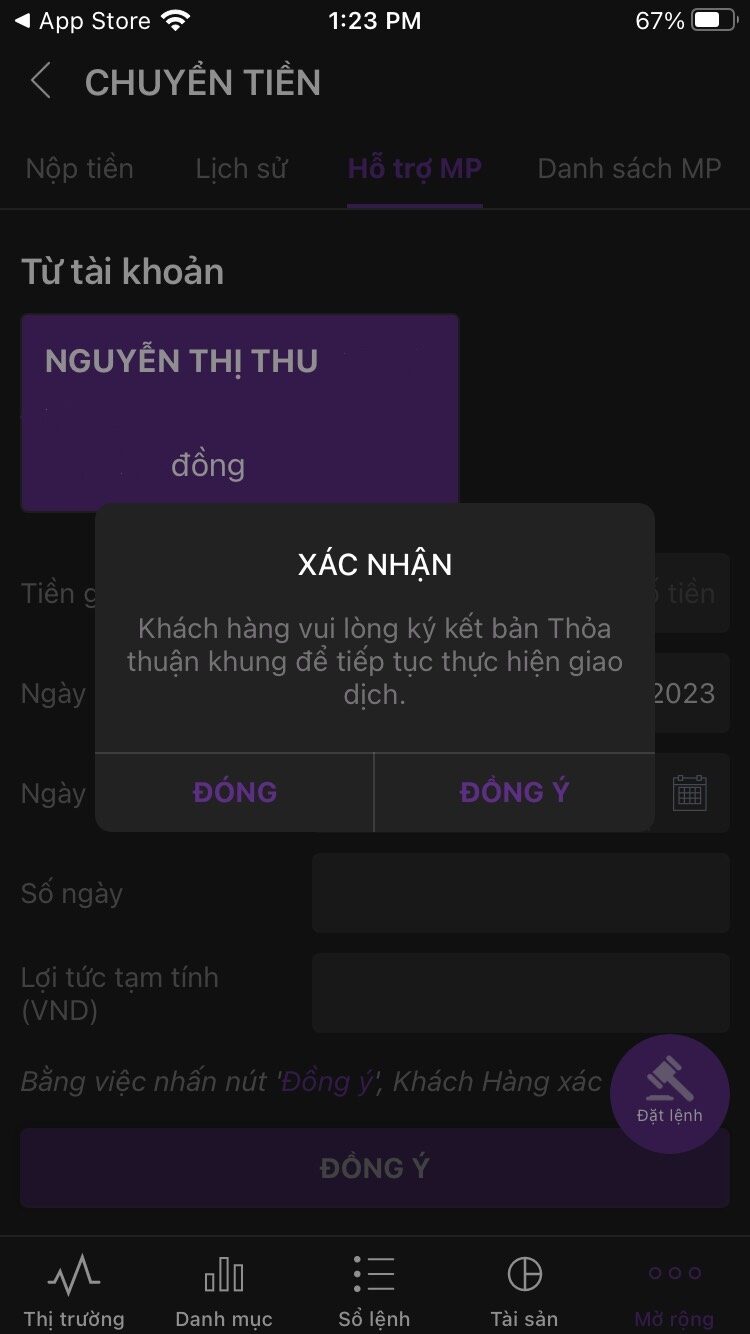750x1334 pixels.
Task: Tap the Số ngày input field
Action: click(520, 893)
